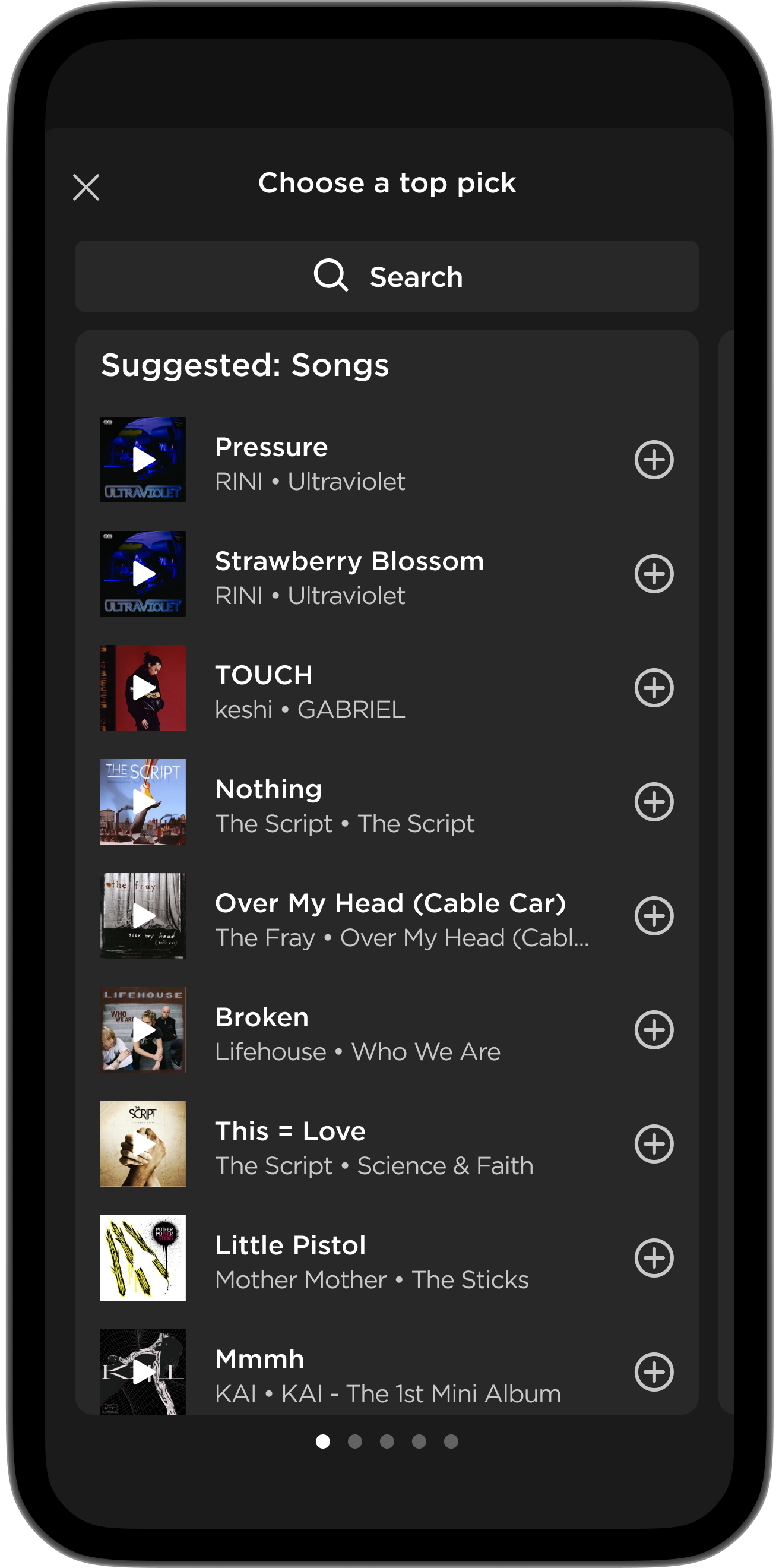Add Strawberry Blossom as top pick
This screenshot has width=779, height=1568.
654,573
